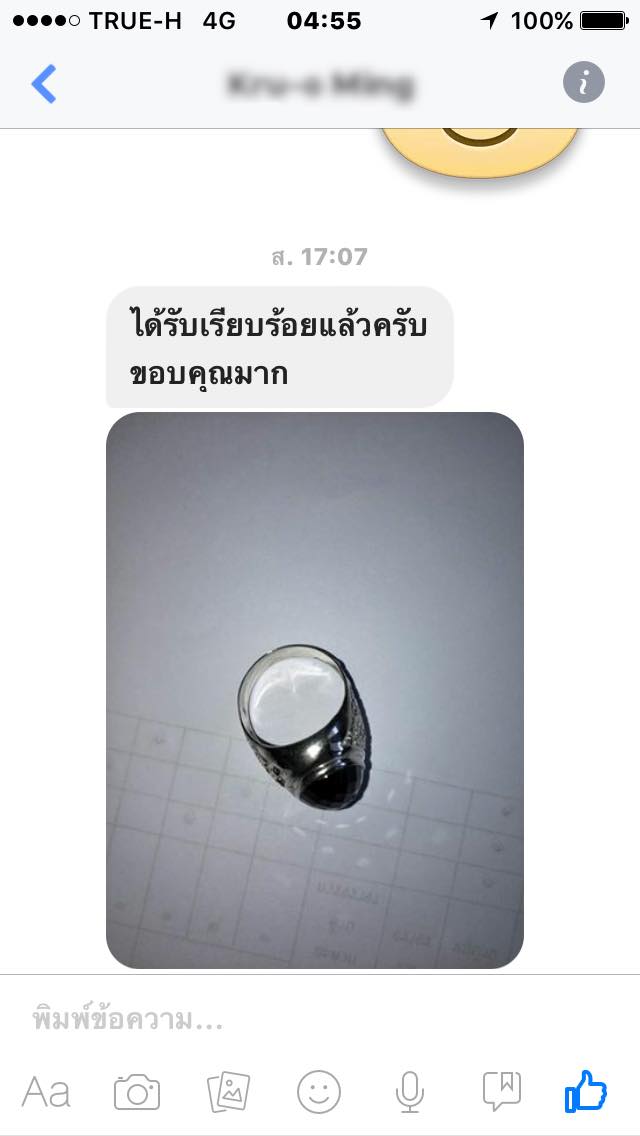Open the saved replies bookmark icon
Viewport: 640px width, 1136px height.
coord(501,1091)
